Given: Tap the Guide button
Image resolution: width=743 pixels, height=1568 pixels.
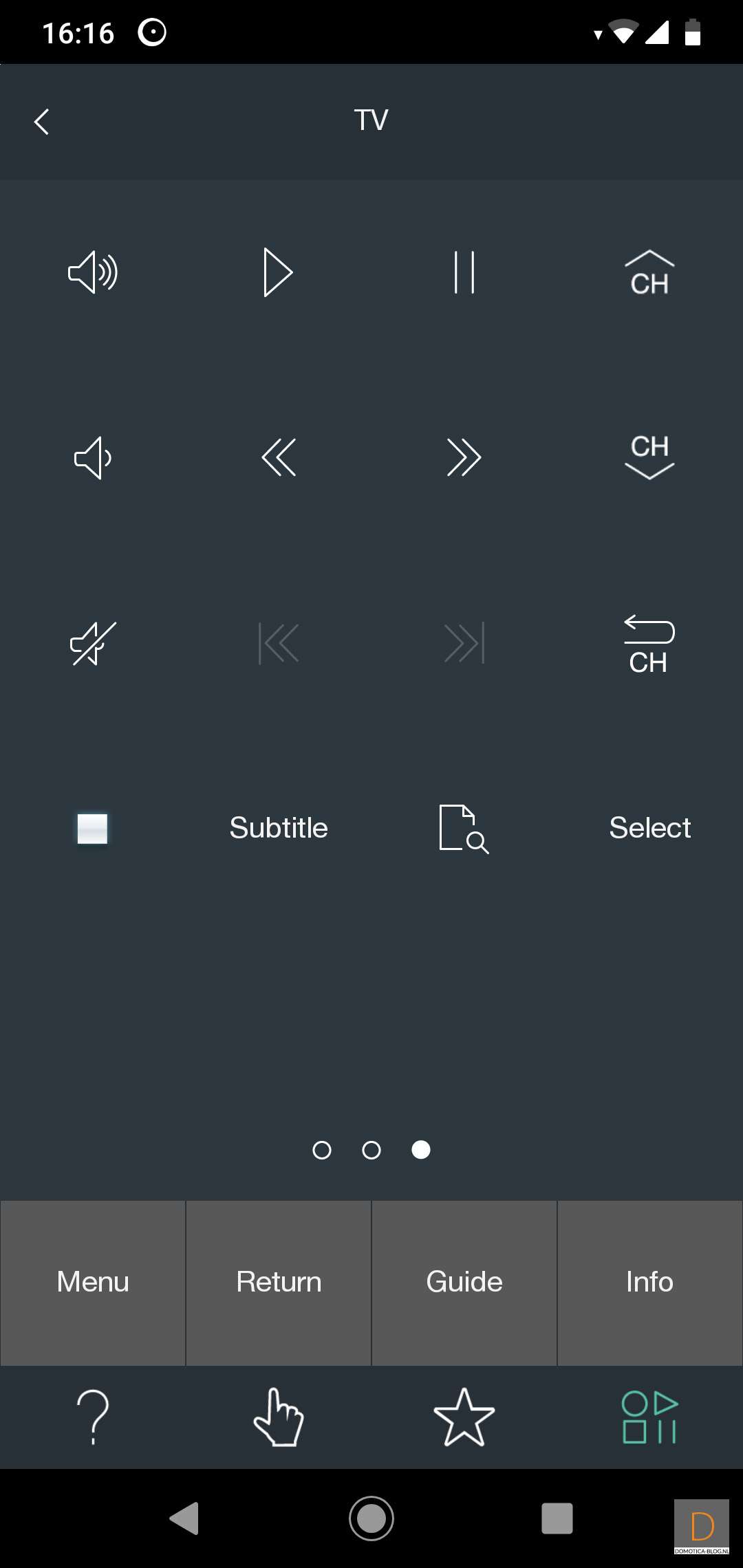Looking at the screenshot, I should (464, 1283).
